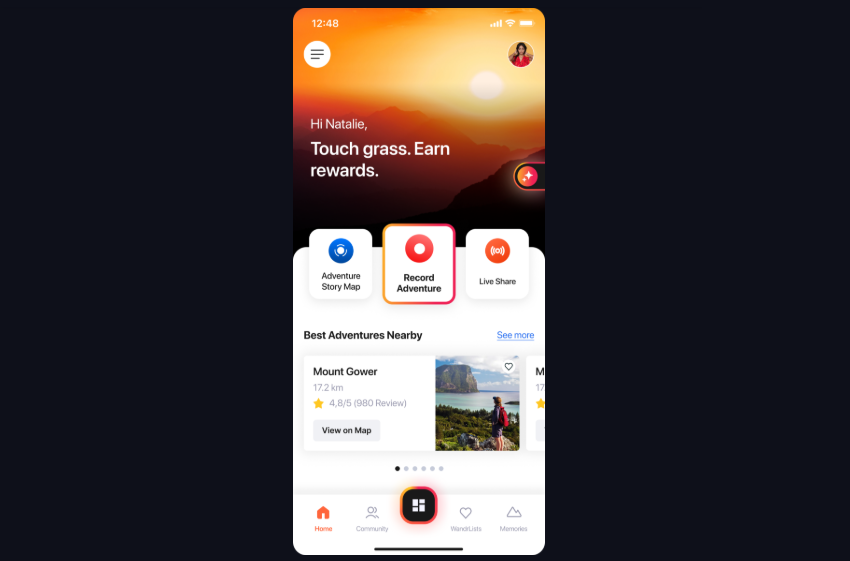Open Adventure Story Map
Viewport: 850px width, 561px height.
(x=340, y=264)
